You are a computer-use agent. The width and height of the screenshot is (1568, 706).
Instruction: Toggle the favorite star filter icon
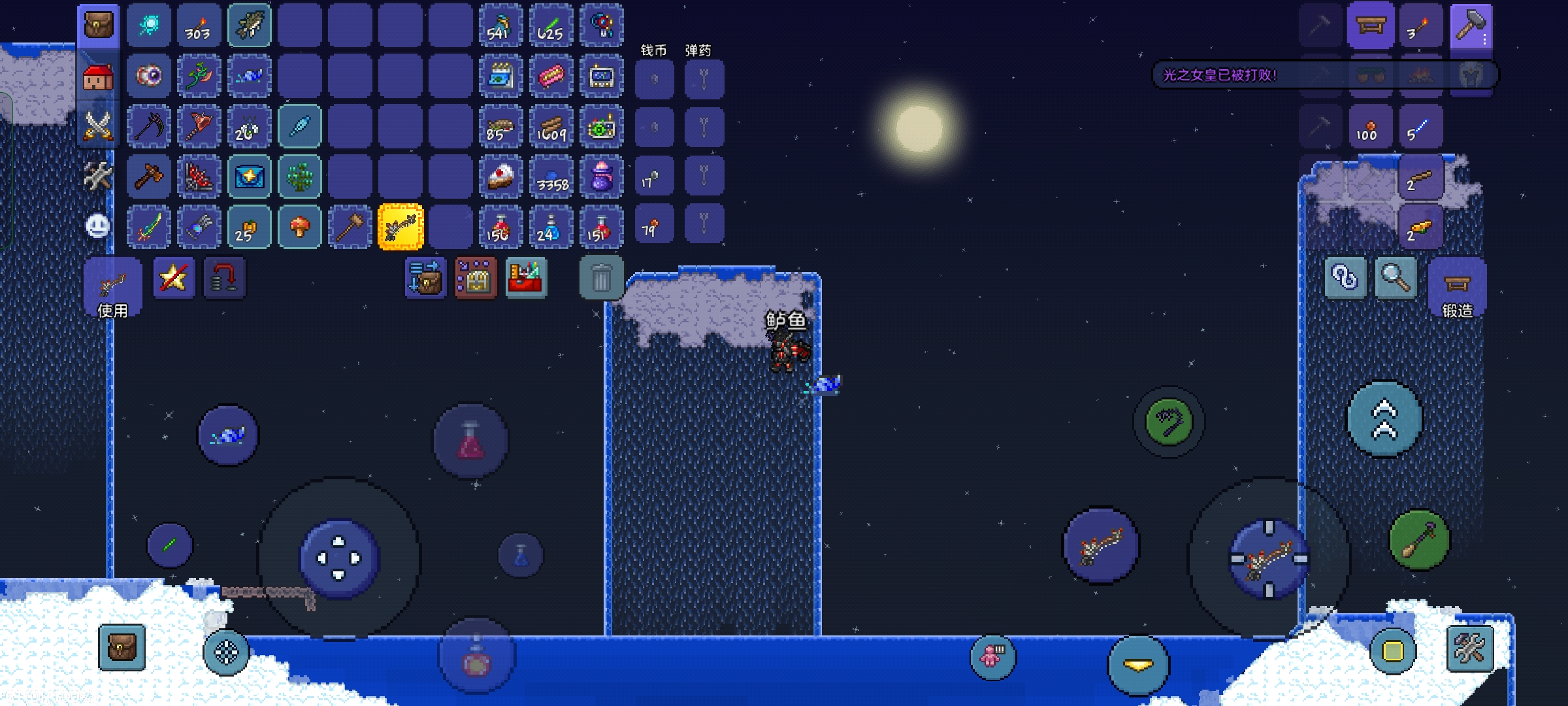174,278
